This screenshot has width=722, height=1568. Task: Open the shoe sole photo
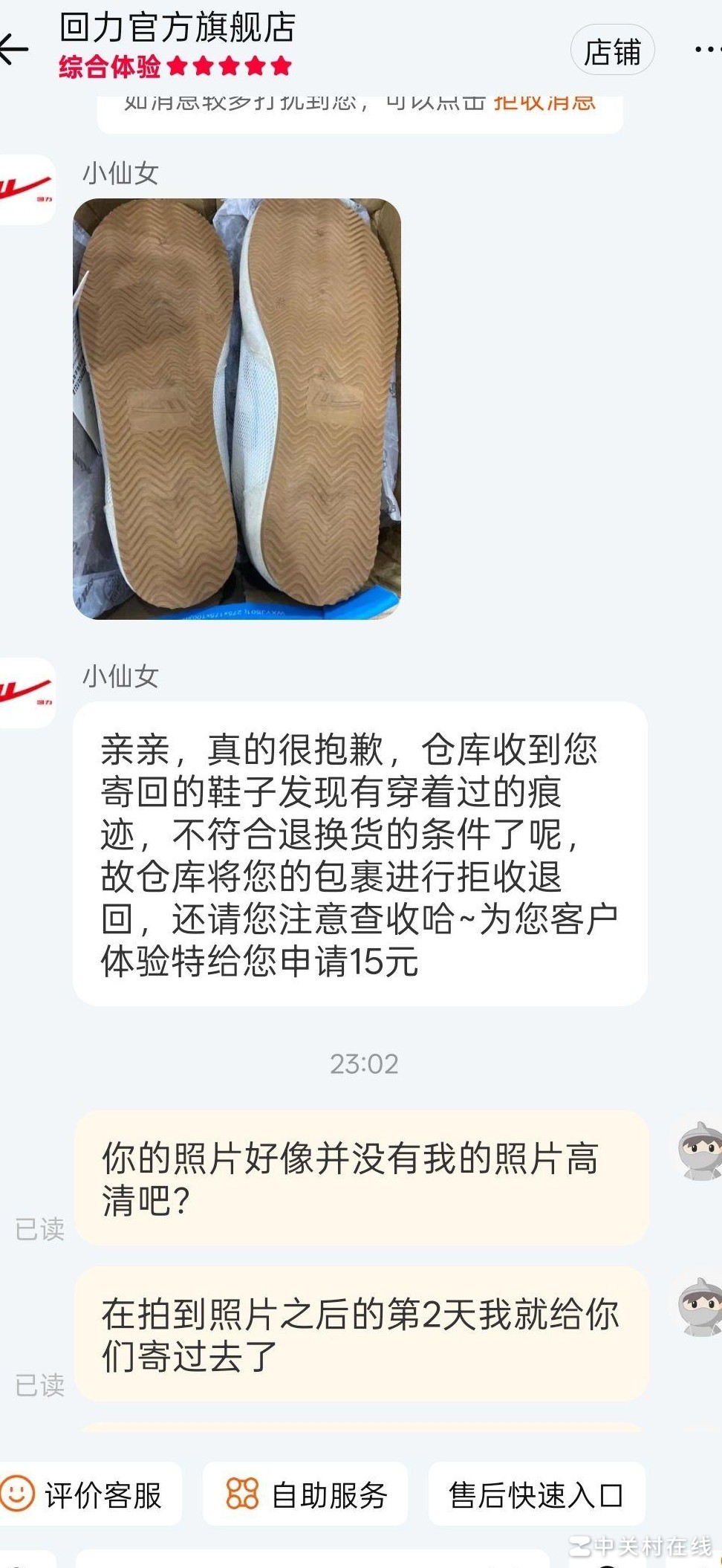(x=237, y=409)
